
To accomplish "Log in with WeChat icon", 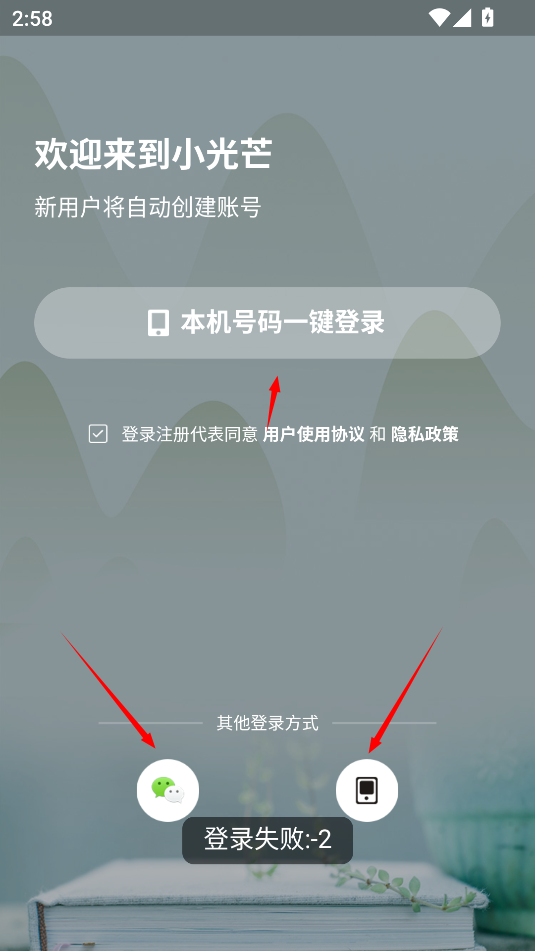I will pyautogui.click(x=168, y=790).
